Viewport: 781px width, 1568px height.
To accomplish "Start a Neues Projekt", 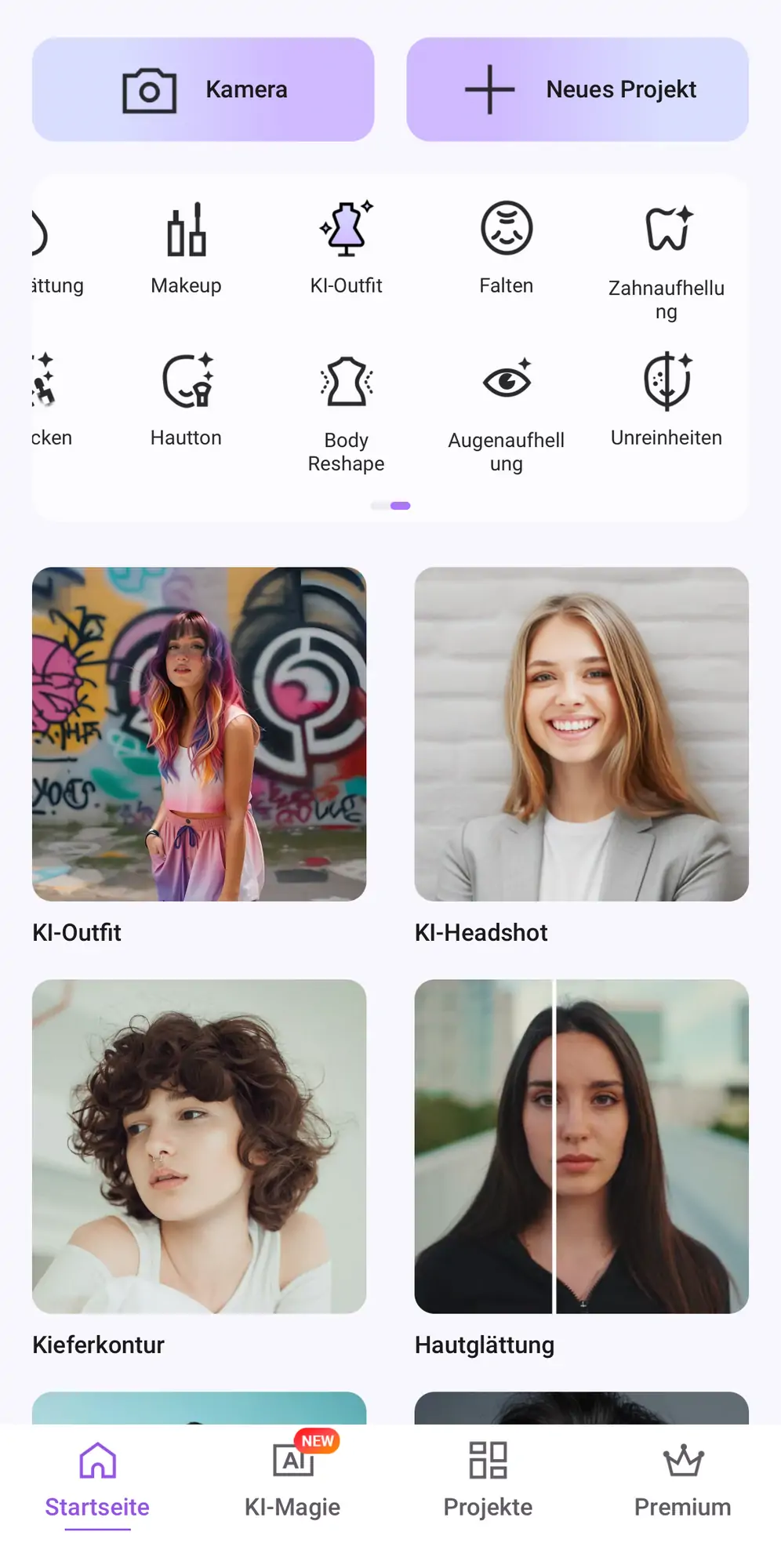I will [577, 89].
